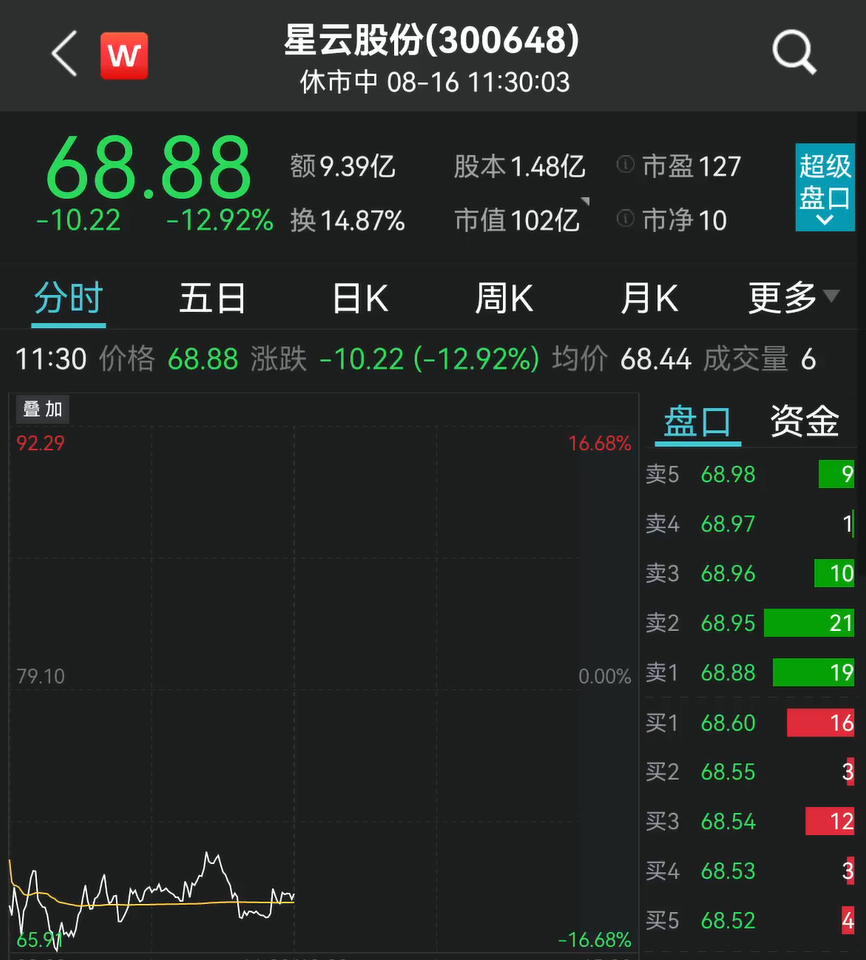Open the red W icon
866x960 pixels.
click(x=124, y=55)
